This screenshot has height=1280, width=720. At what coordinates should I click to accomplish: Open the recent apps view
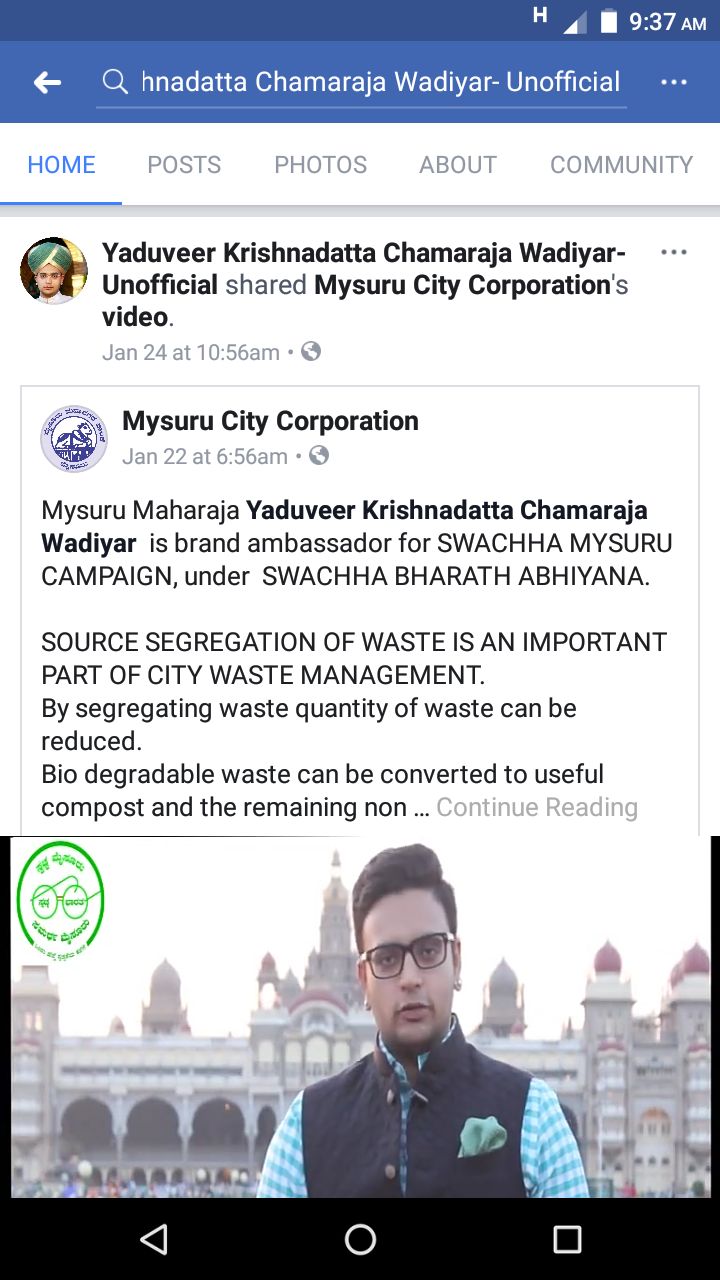tap(567, 1240)
